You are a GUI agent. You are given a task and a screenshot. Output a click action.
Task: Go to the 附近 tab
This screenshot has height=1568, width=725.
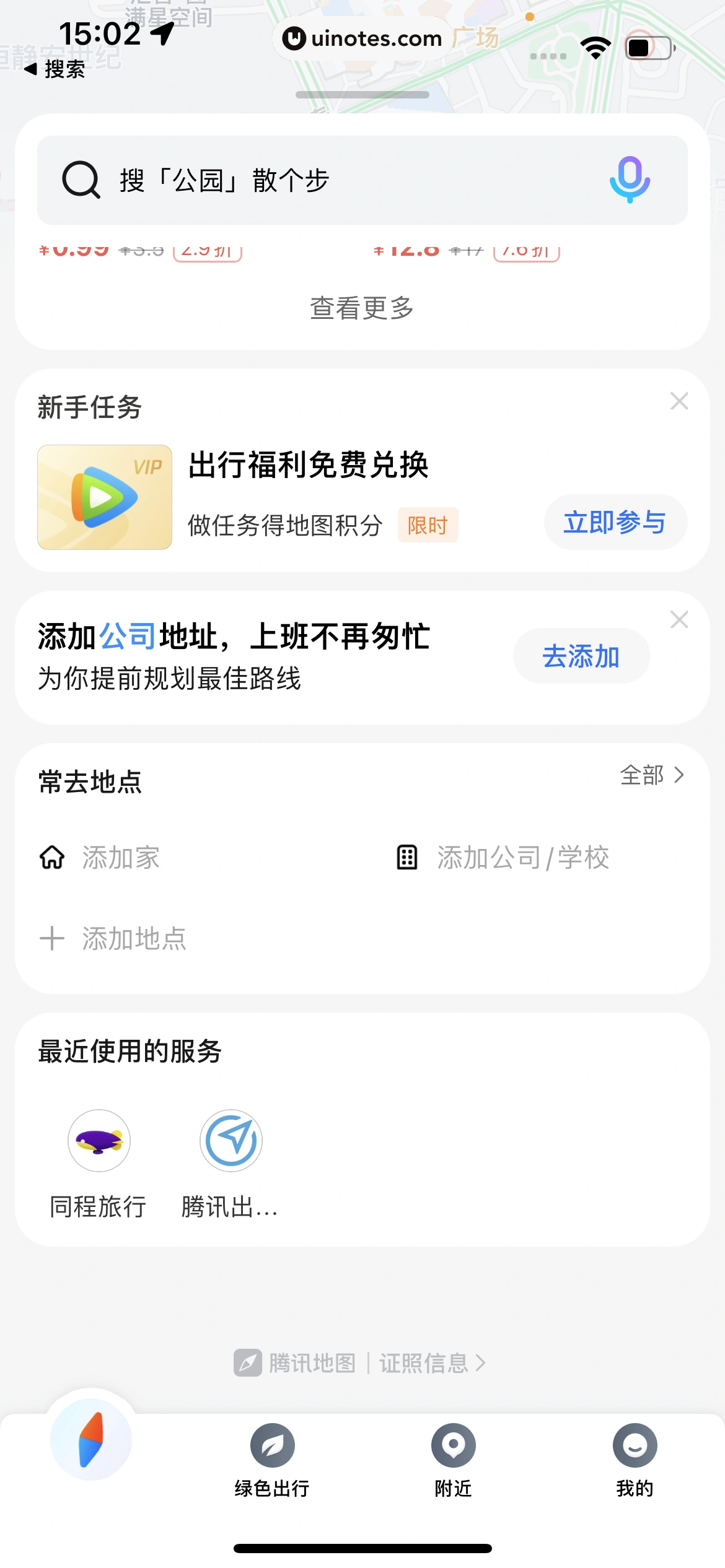click(x=453, y=1460)
